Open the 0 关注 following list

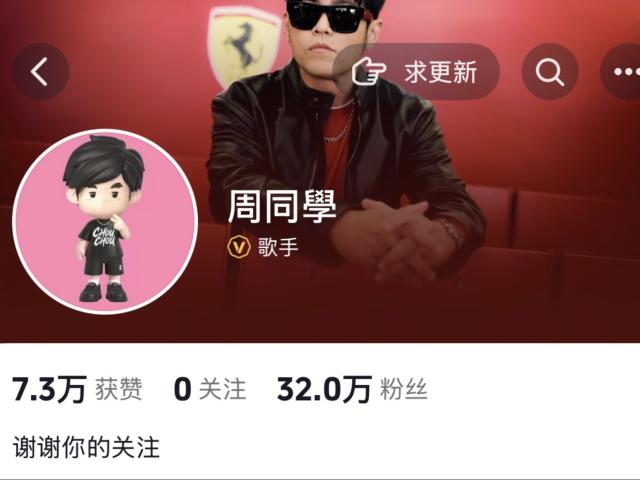tap(209, 390)
